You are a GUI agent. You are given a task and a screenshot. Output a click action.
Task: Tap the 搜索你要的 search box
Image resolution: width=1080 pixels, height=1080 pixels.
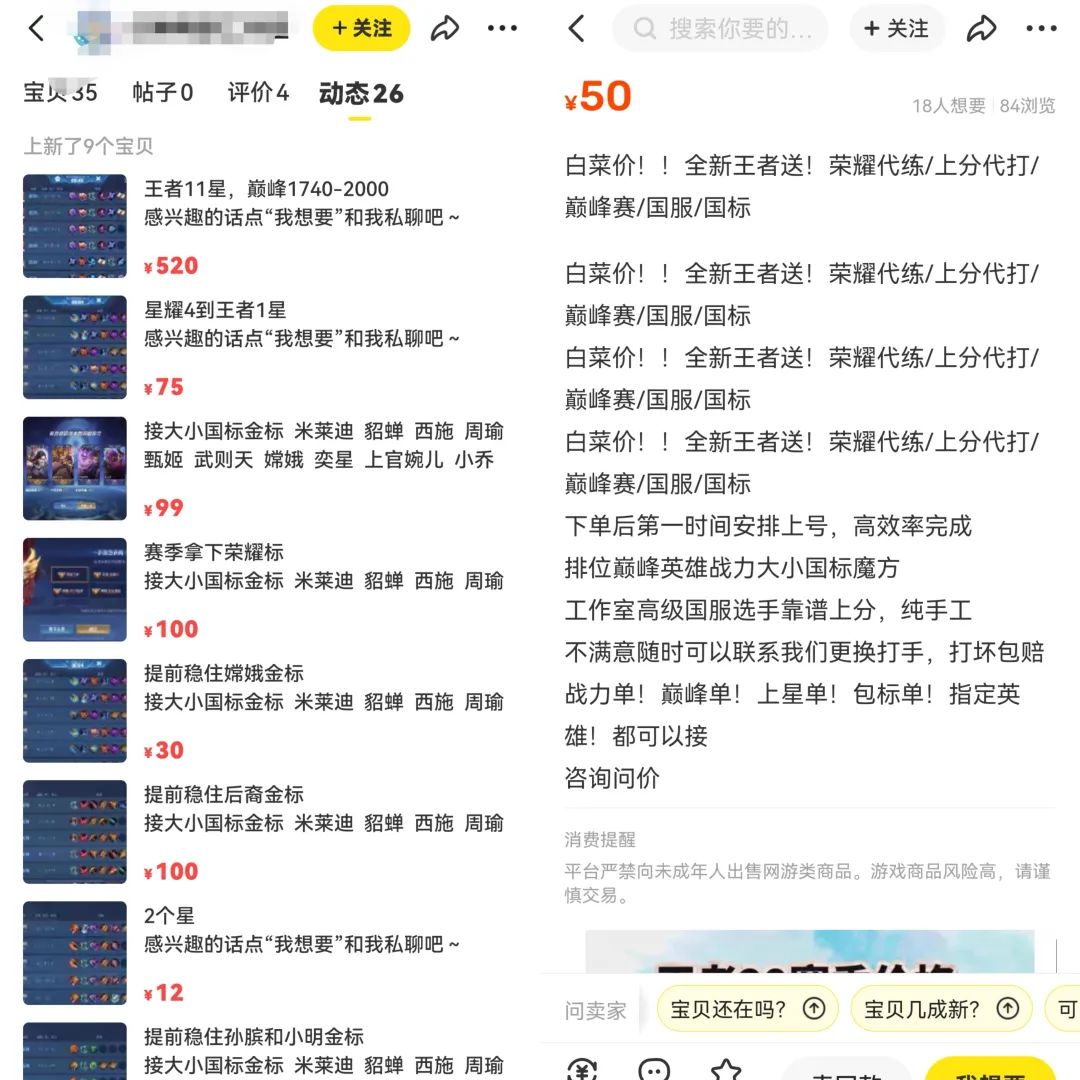coord(721,28)
